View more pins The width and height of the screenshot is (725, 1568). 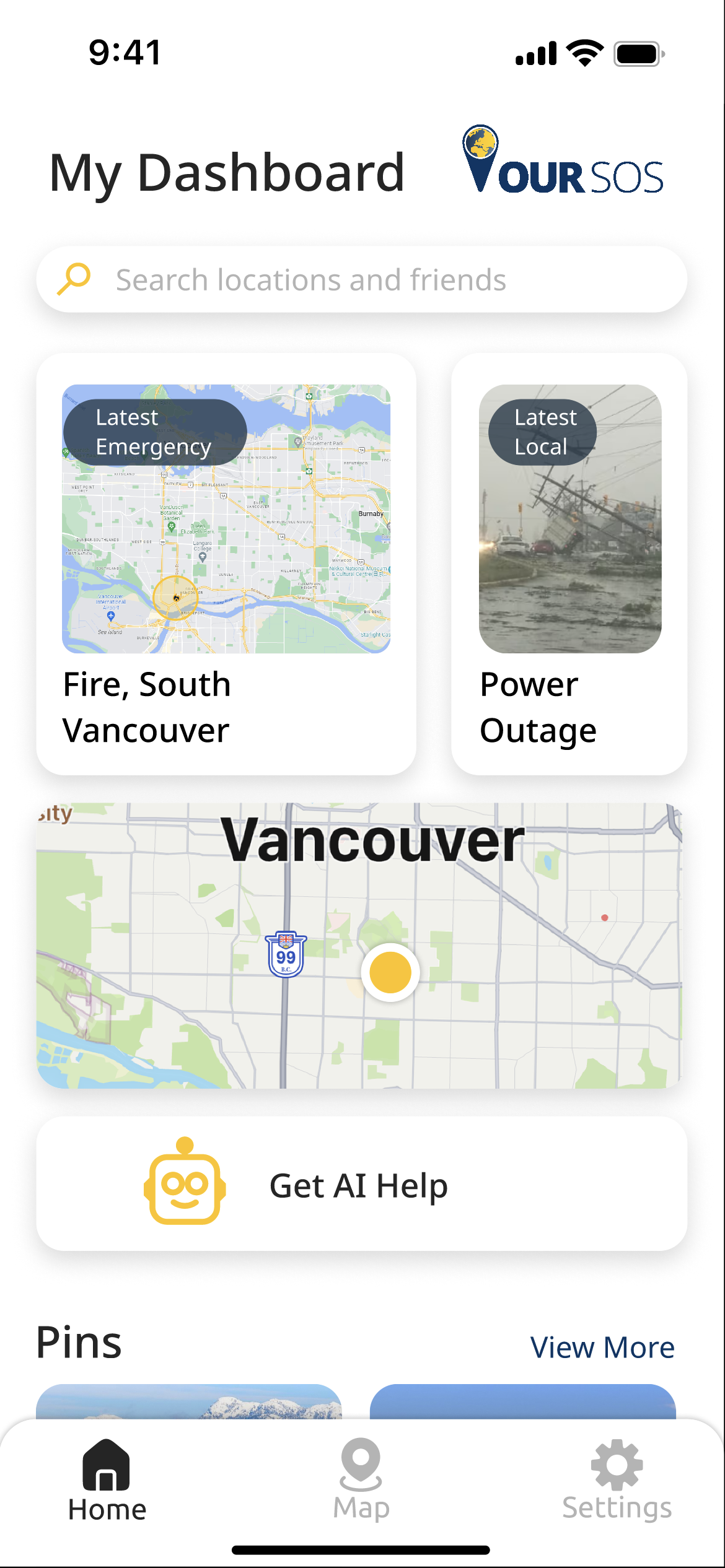602,1347
